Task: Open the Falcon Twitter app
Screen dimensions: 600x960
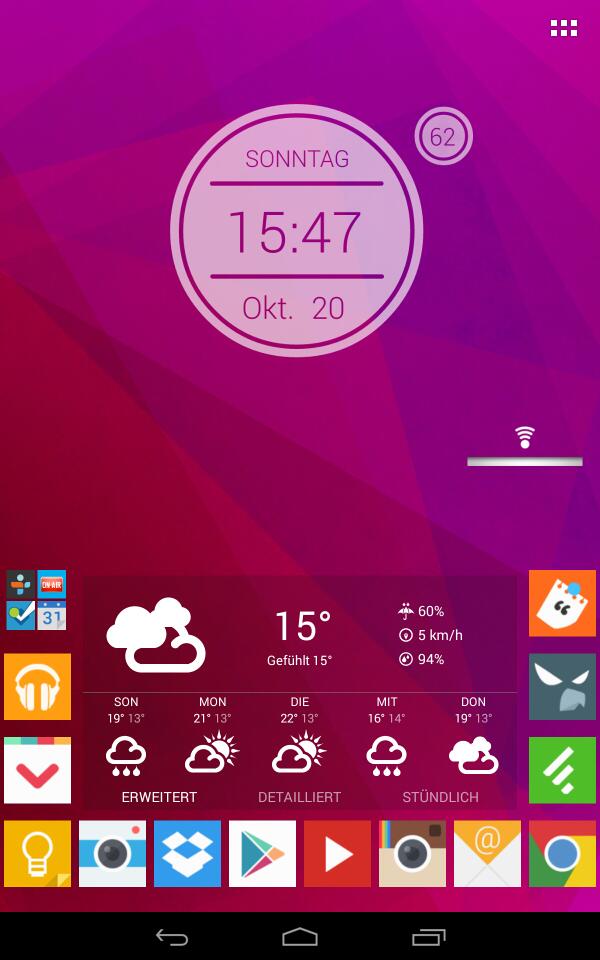Action: 562,686
